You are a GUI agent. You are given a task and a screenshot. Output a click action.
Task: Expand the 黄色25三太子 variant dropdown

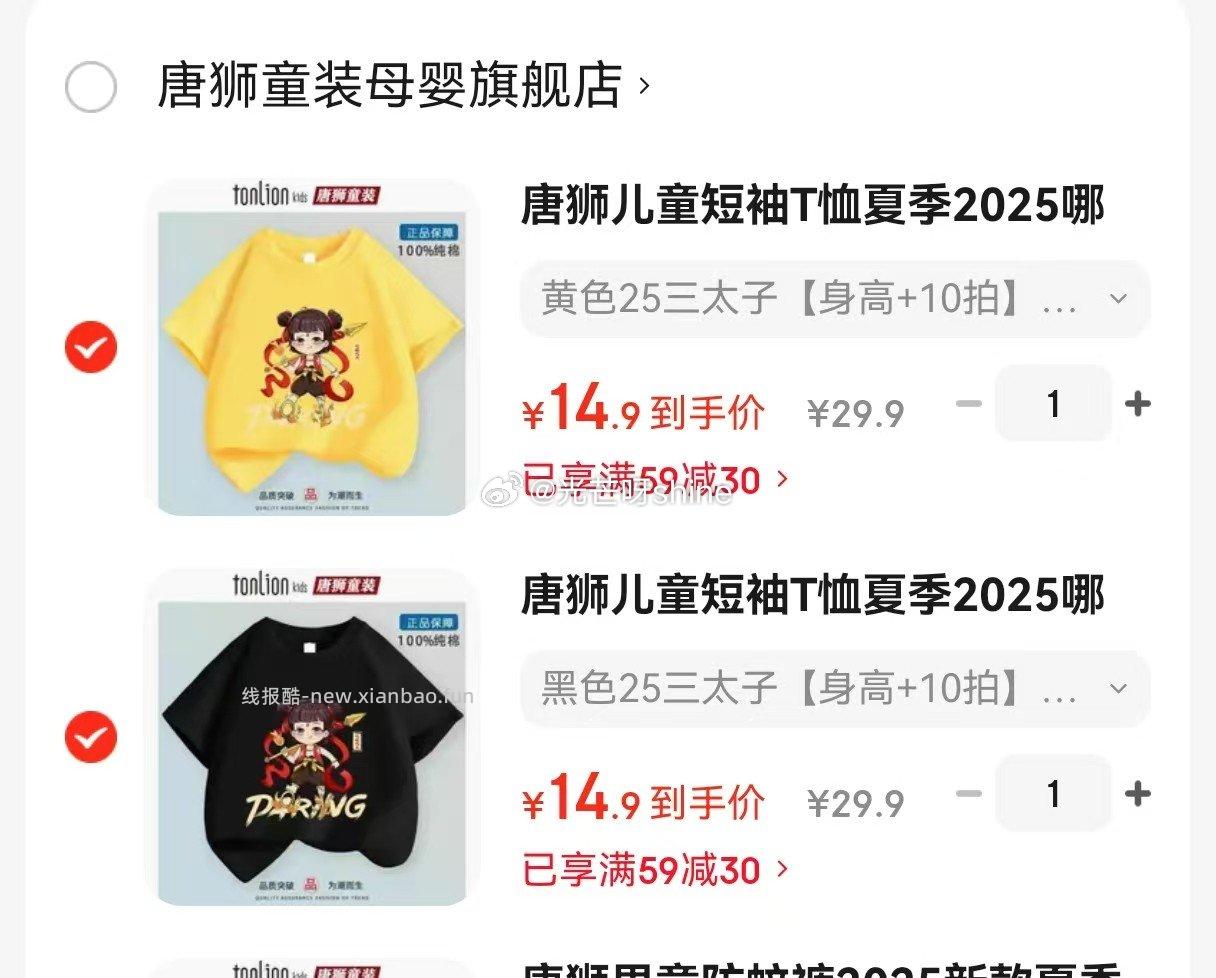pos(835,298)
